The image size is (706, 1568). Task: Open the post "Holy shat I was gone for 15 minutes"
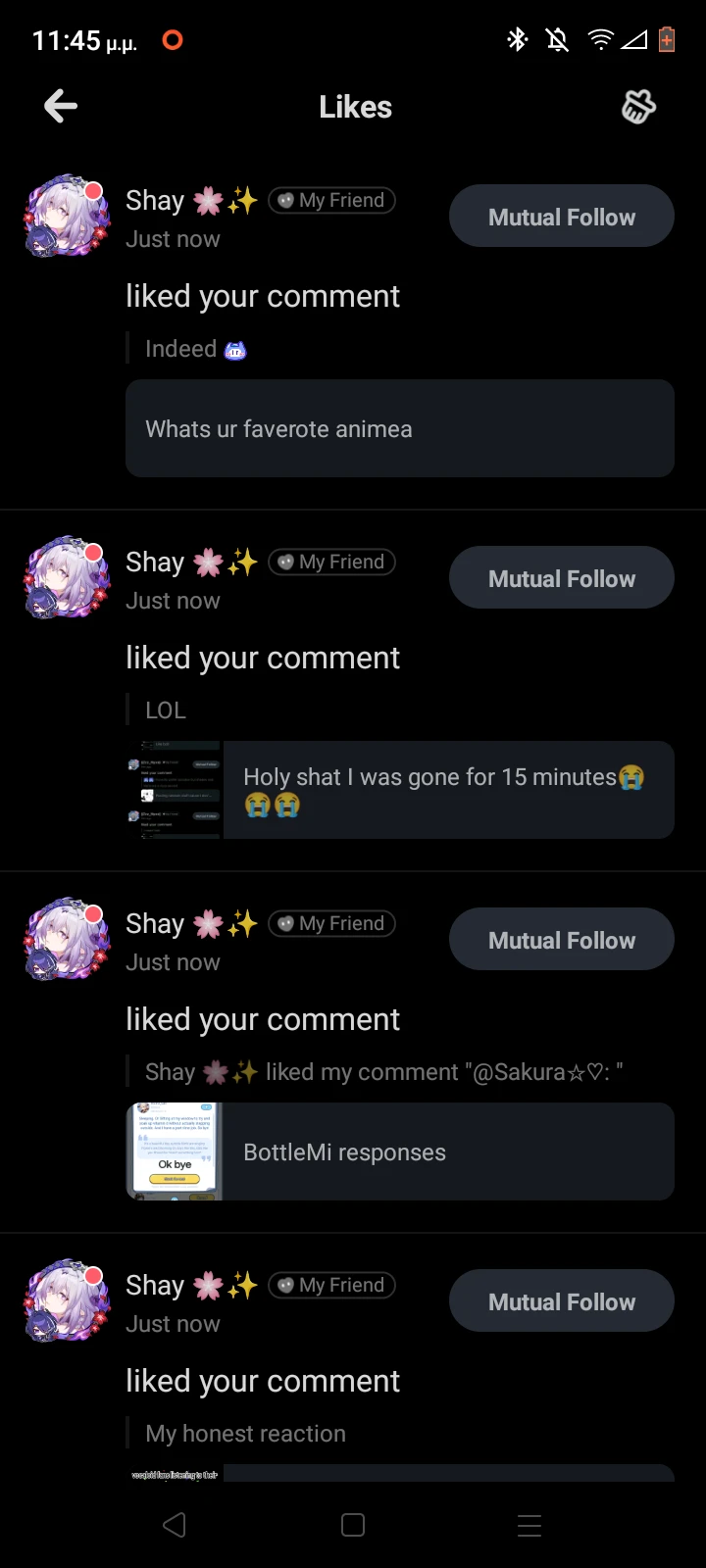(x=447, y=790)
